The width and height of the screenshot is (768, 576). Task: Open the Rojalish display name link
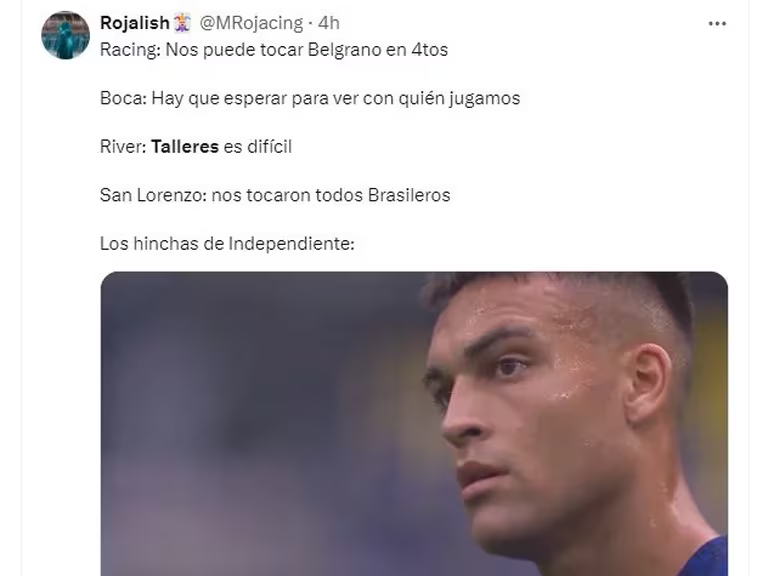pyautogui.click(x=135, y=24)
